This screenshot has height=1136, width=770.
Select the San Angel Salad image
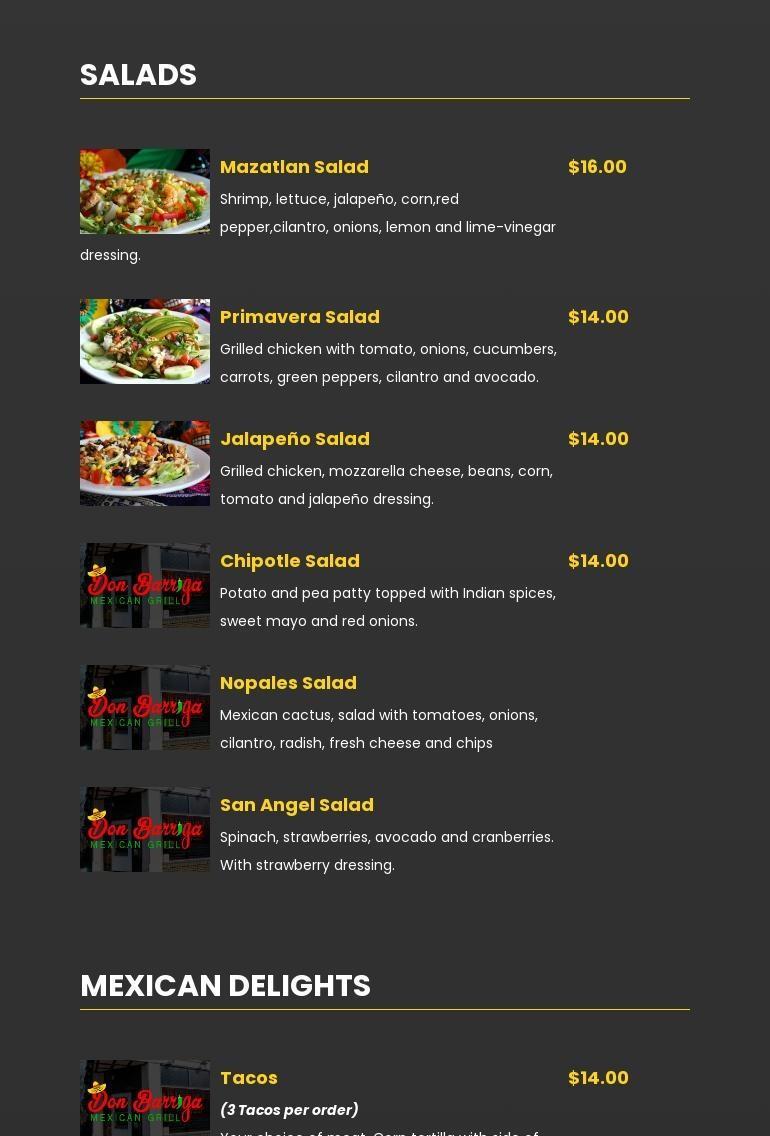pos(145,829)
